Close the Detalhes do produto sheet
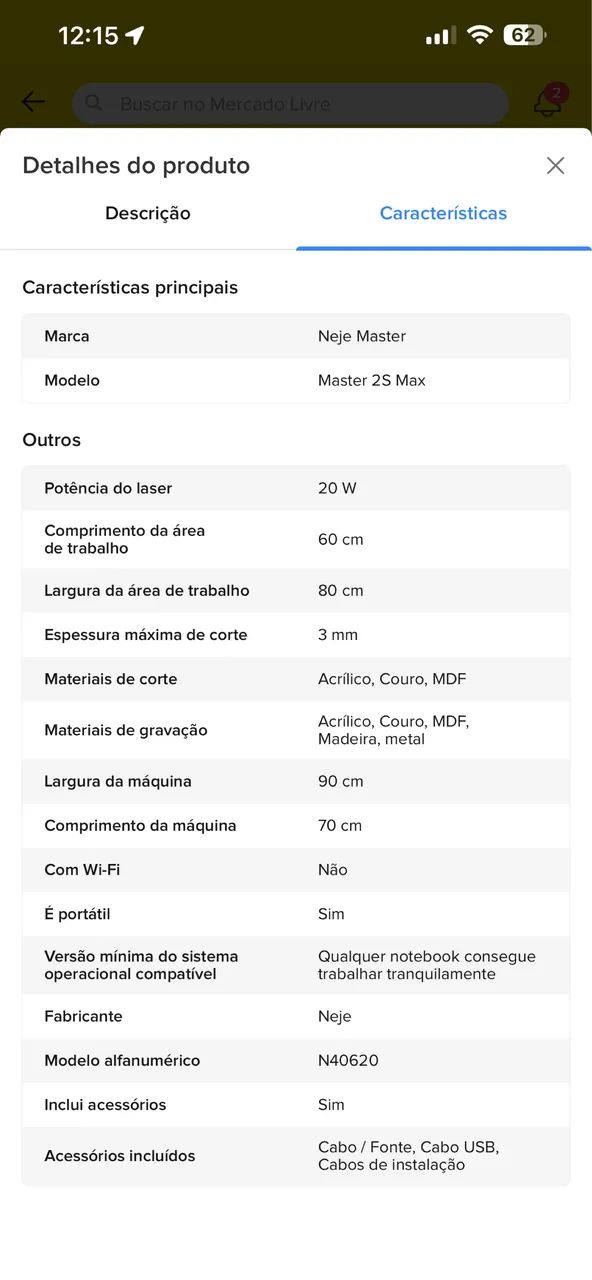Viewport: 592px width, 1280px height. point(555,166)
